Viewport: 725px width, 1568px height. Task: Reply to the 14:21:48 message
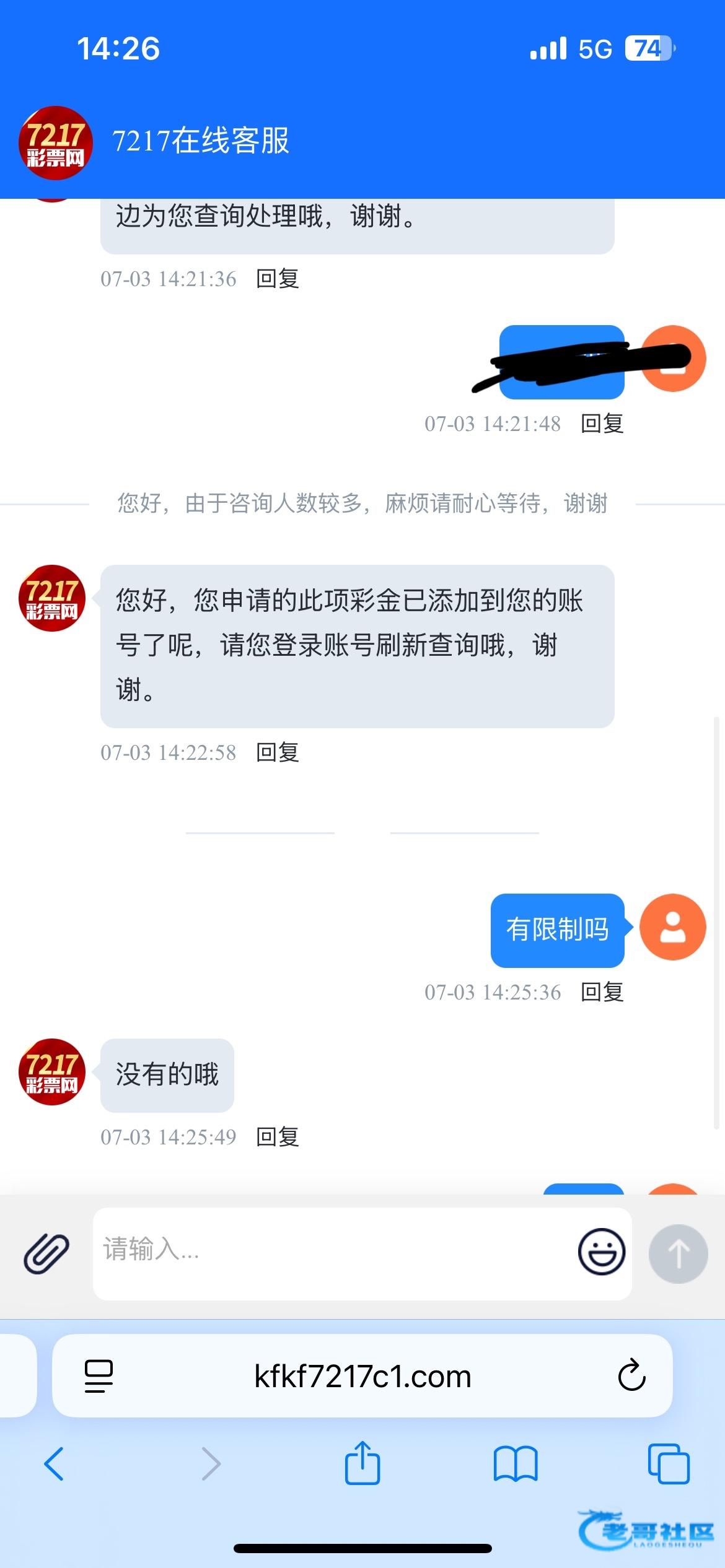pos(602,424)
